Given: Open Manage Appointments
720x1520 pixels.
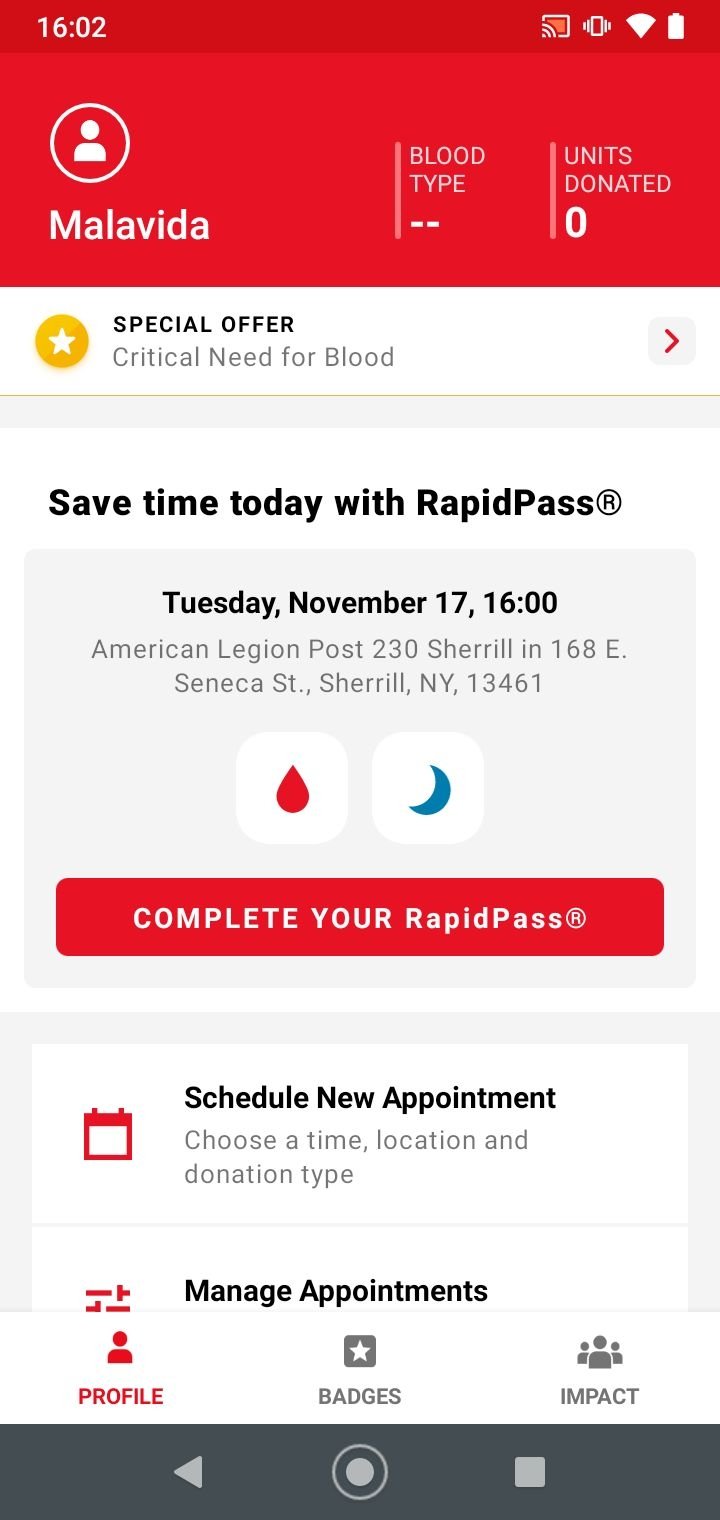Looking at the screenshot, I should coord(360,1270).
